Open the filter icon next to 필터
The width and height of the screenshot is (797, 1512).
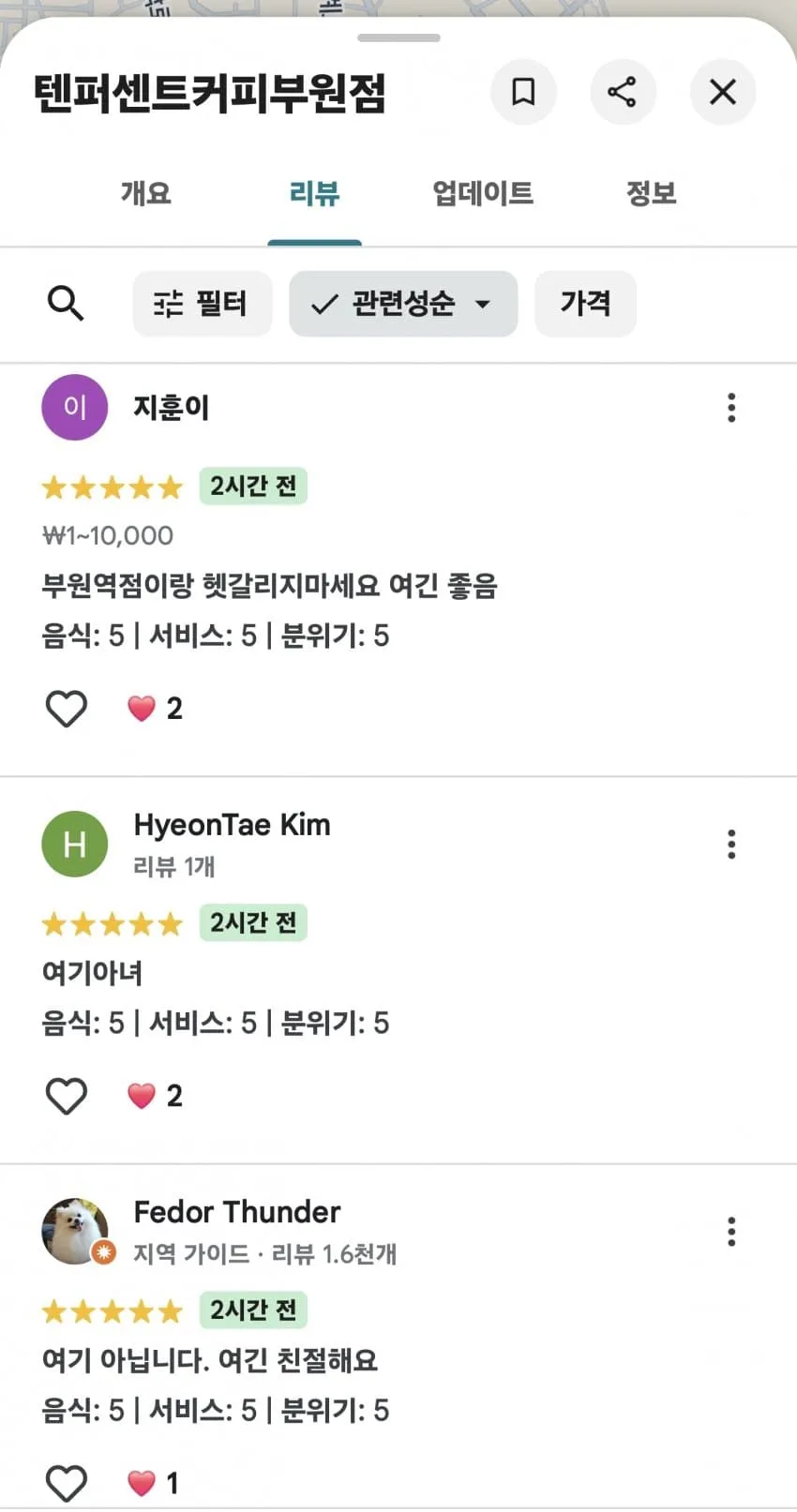[167, 304]
